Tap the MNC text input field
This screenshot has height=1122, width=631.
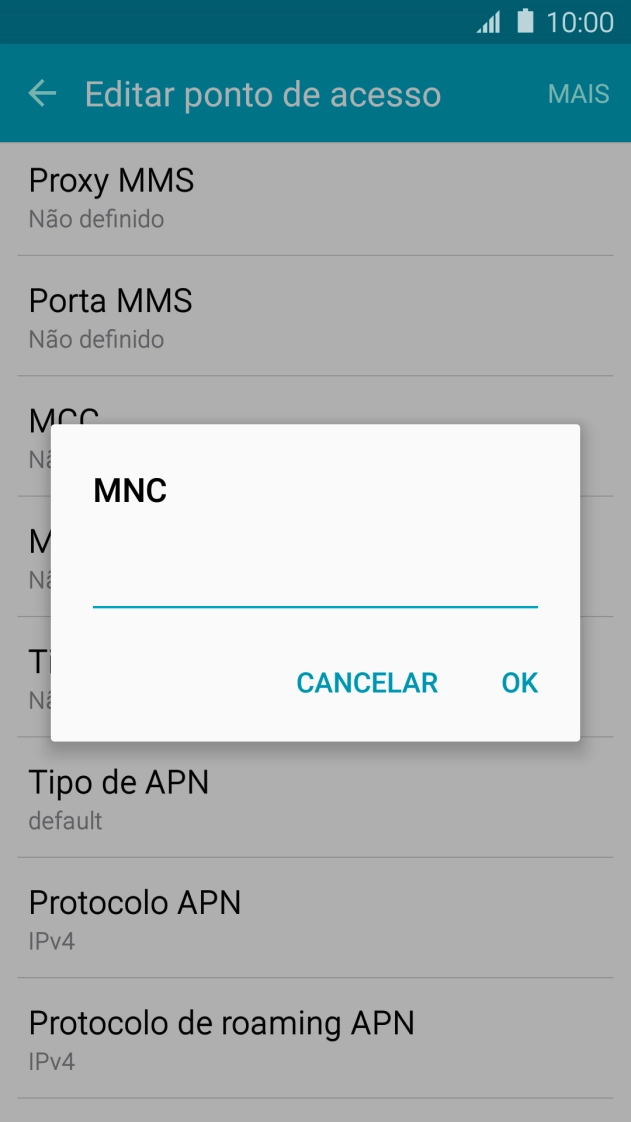click(x=315, y=584)
